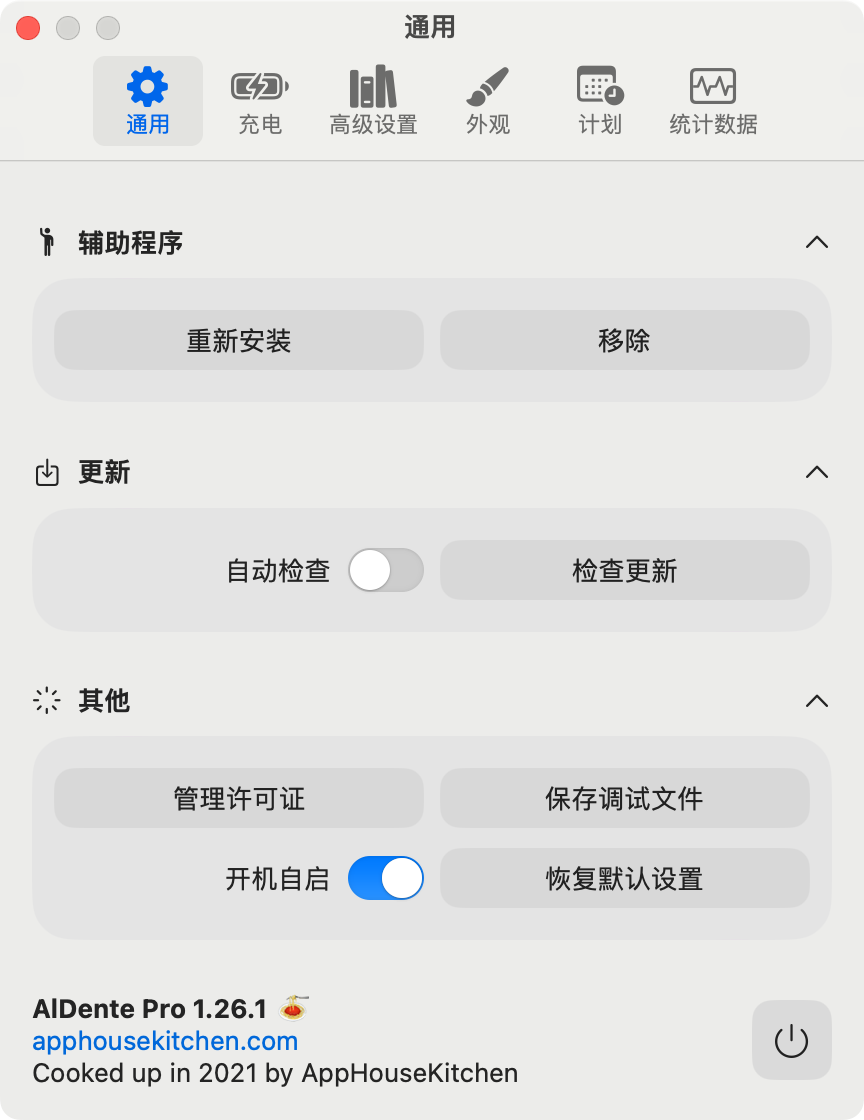This screenshot has width=864, height=1120.
Task: Collapse the 其他 section
Action: click(817, 701)
